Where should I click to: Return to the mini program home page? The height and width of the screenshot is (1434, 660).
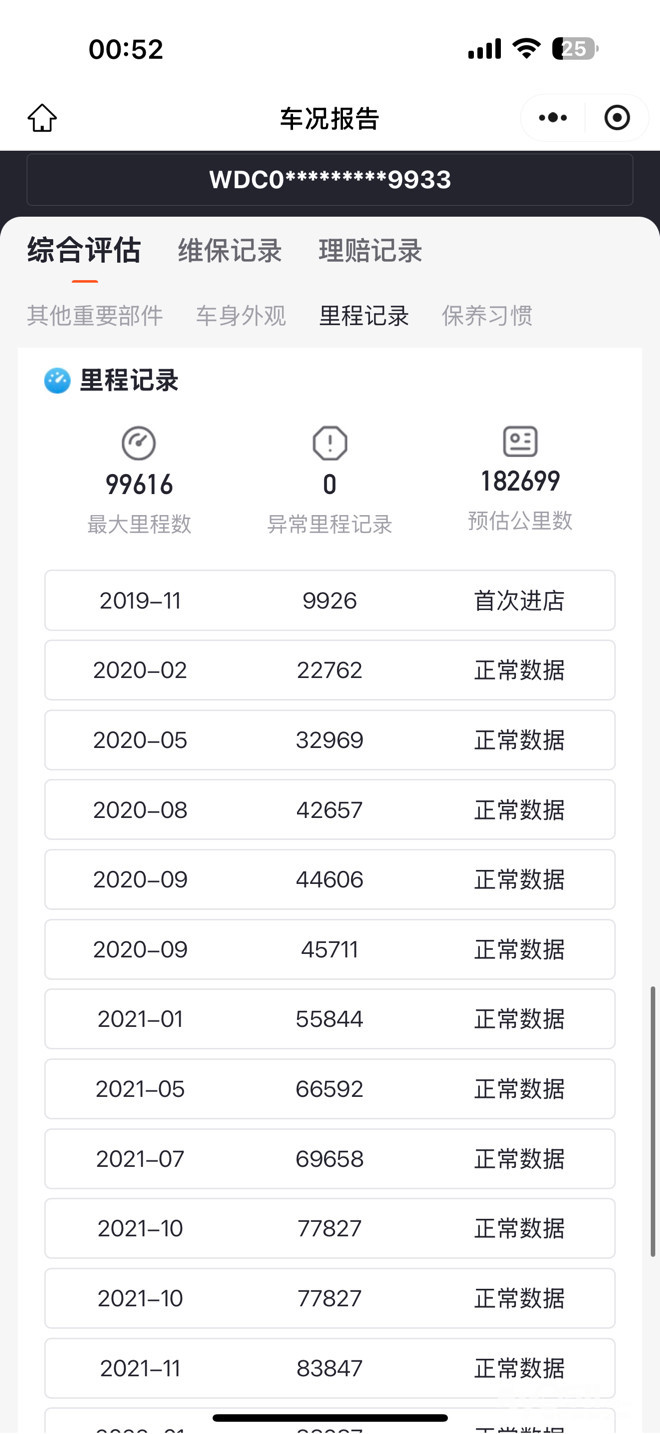(42, 118)
